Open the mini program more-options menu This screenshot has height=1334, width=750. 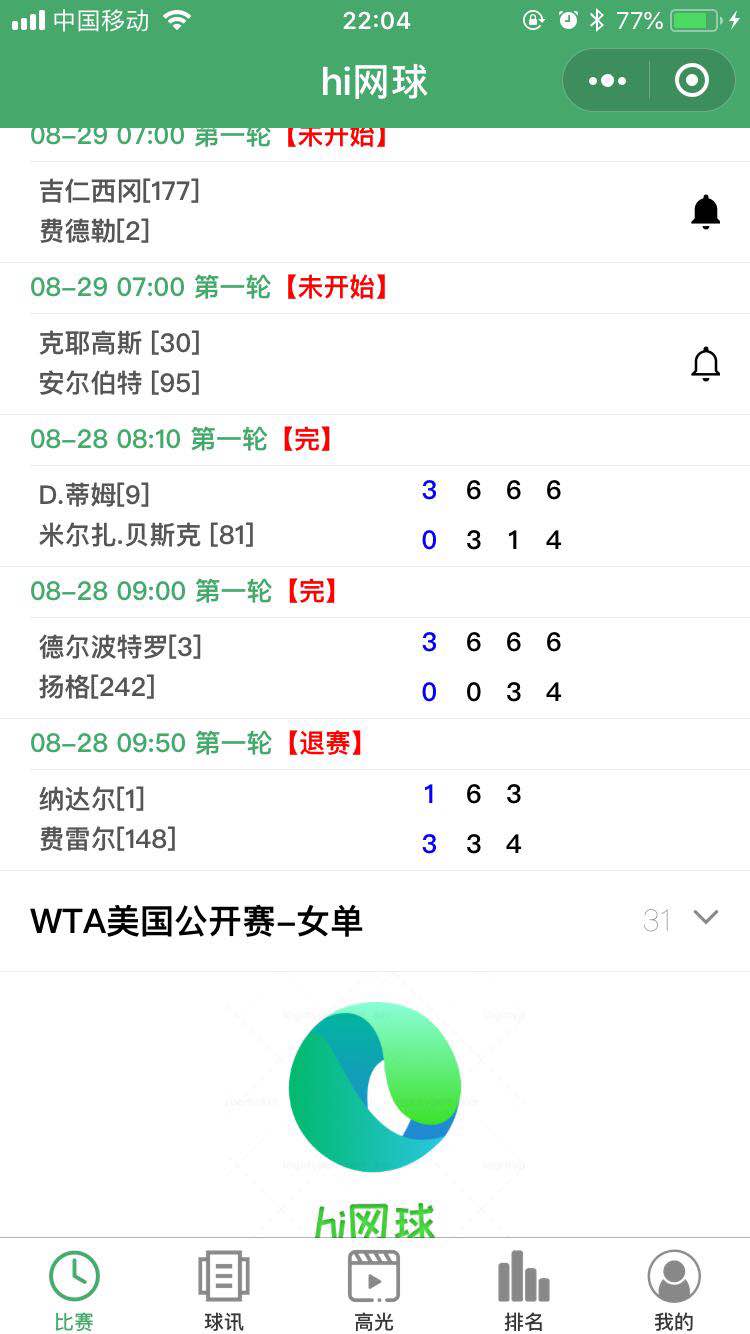click(x=607, y=80)
